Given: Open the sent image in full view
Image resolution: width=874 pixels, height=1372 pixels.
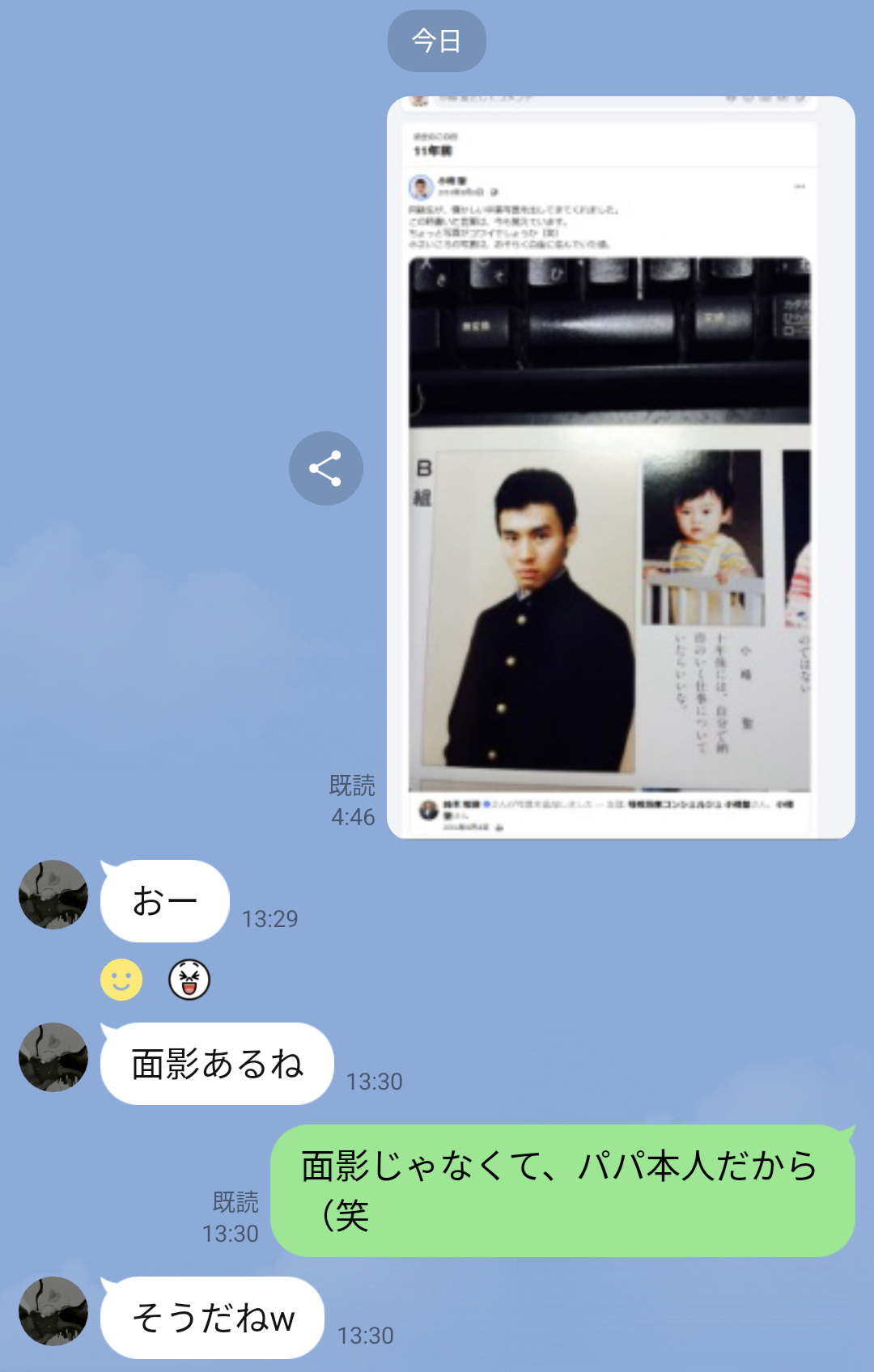Looking at the screenshot, I should coord(621,468).
